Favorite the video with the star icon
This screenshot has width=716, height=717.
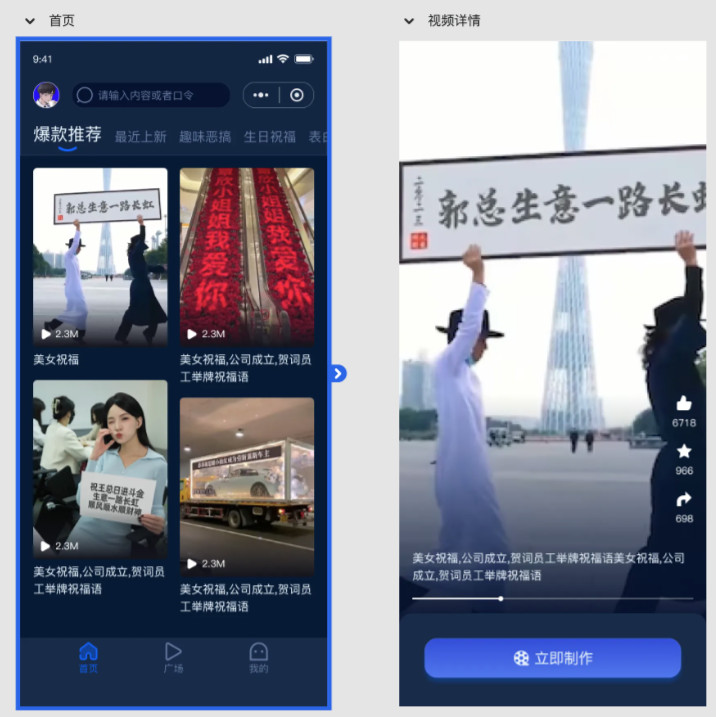point(684,452)
